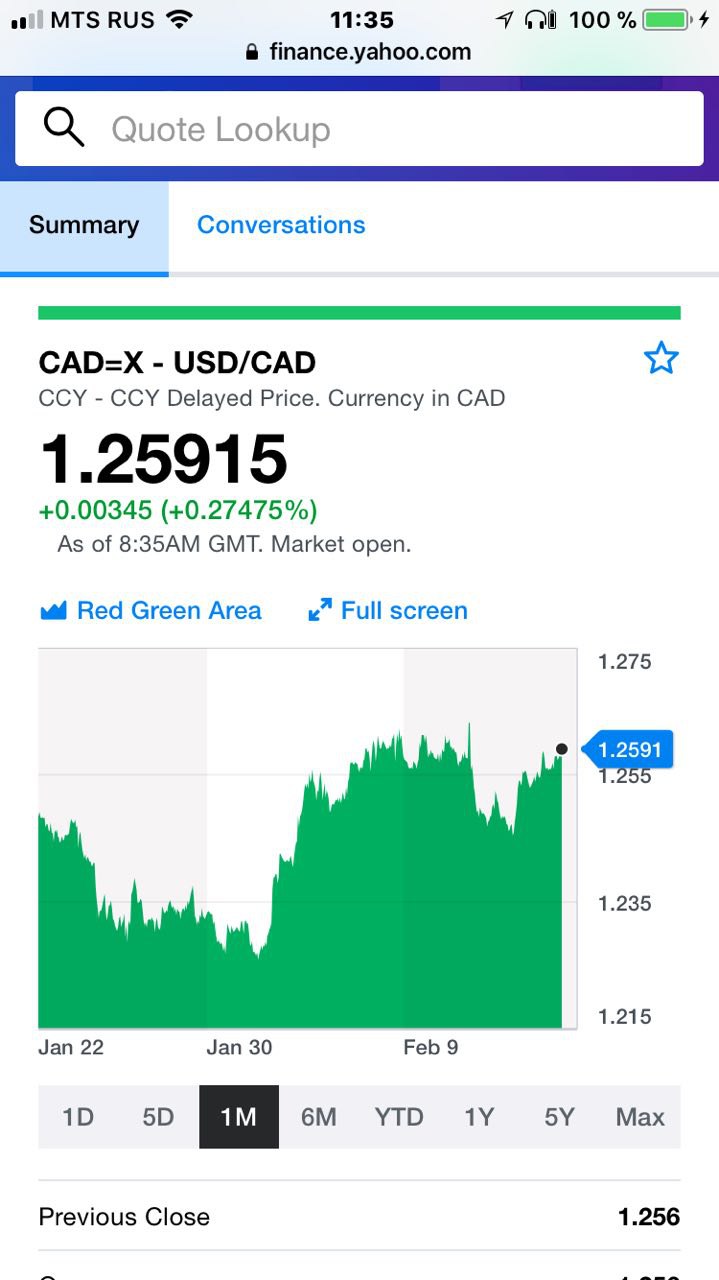
Task: Select the Summary tab
Action: 84,226
